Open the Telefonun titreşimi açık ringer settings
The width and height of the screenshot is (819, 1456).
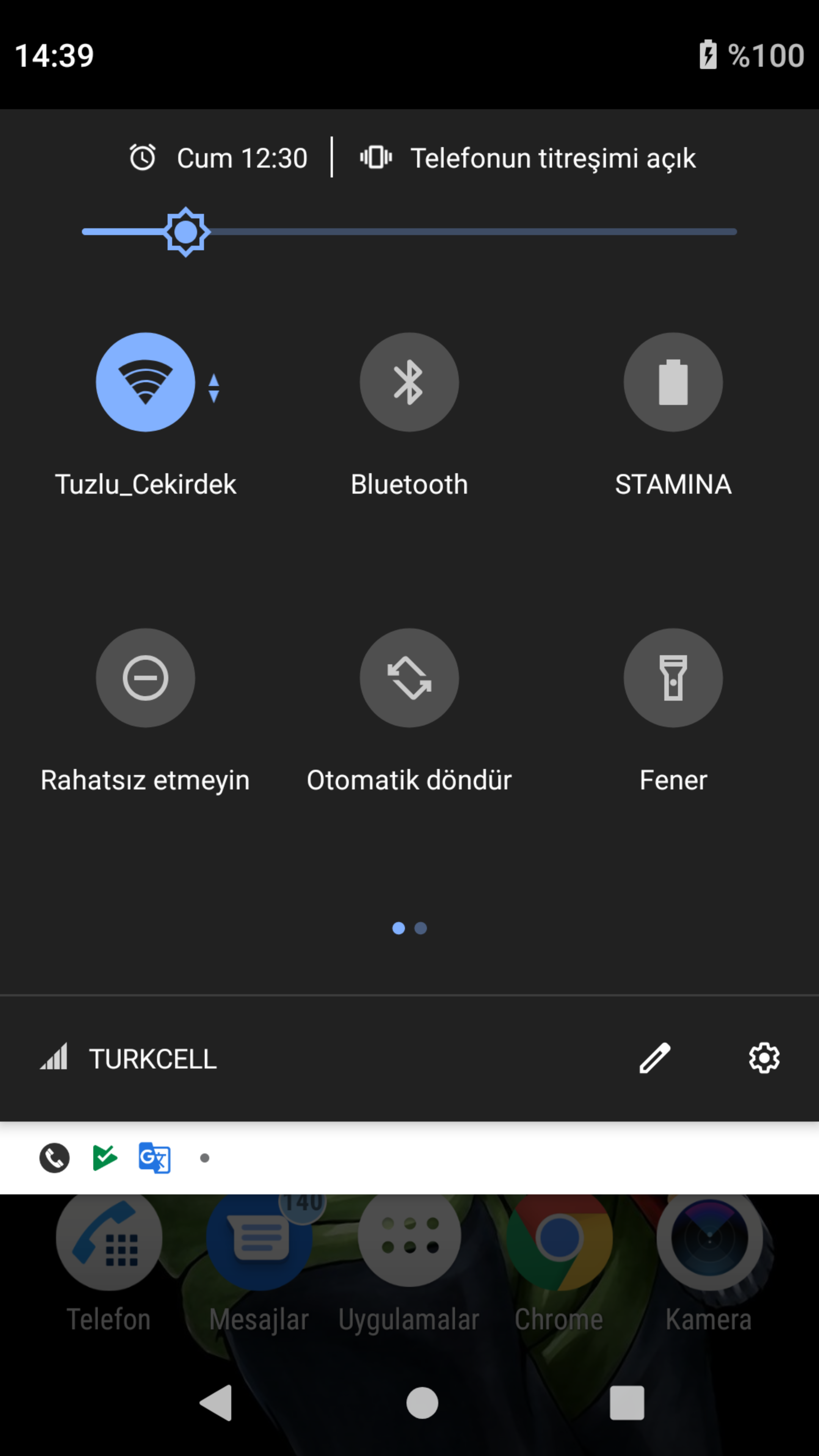[x=528, y=158]
